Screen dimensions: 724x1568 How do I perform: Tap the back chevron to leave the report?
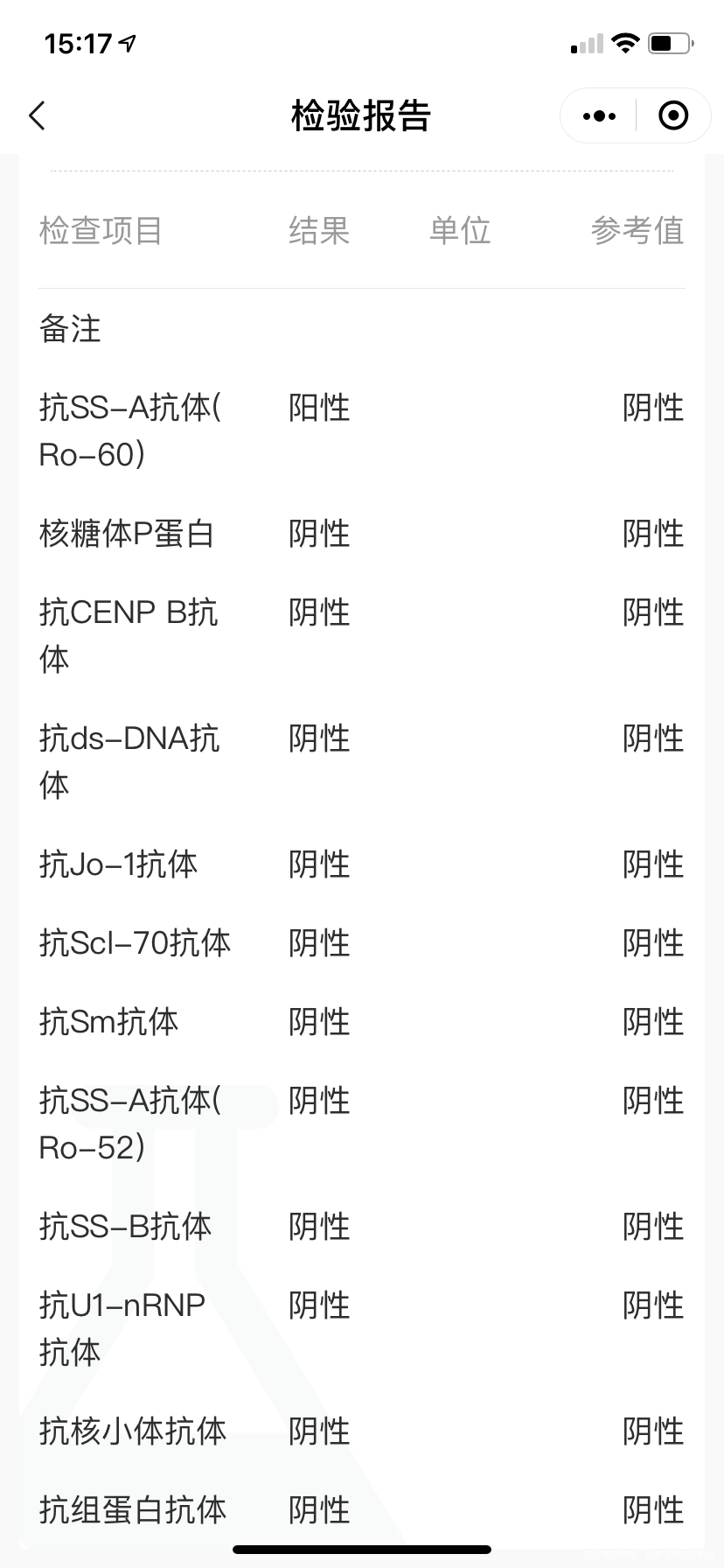[x=37, y=115]
